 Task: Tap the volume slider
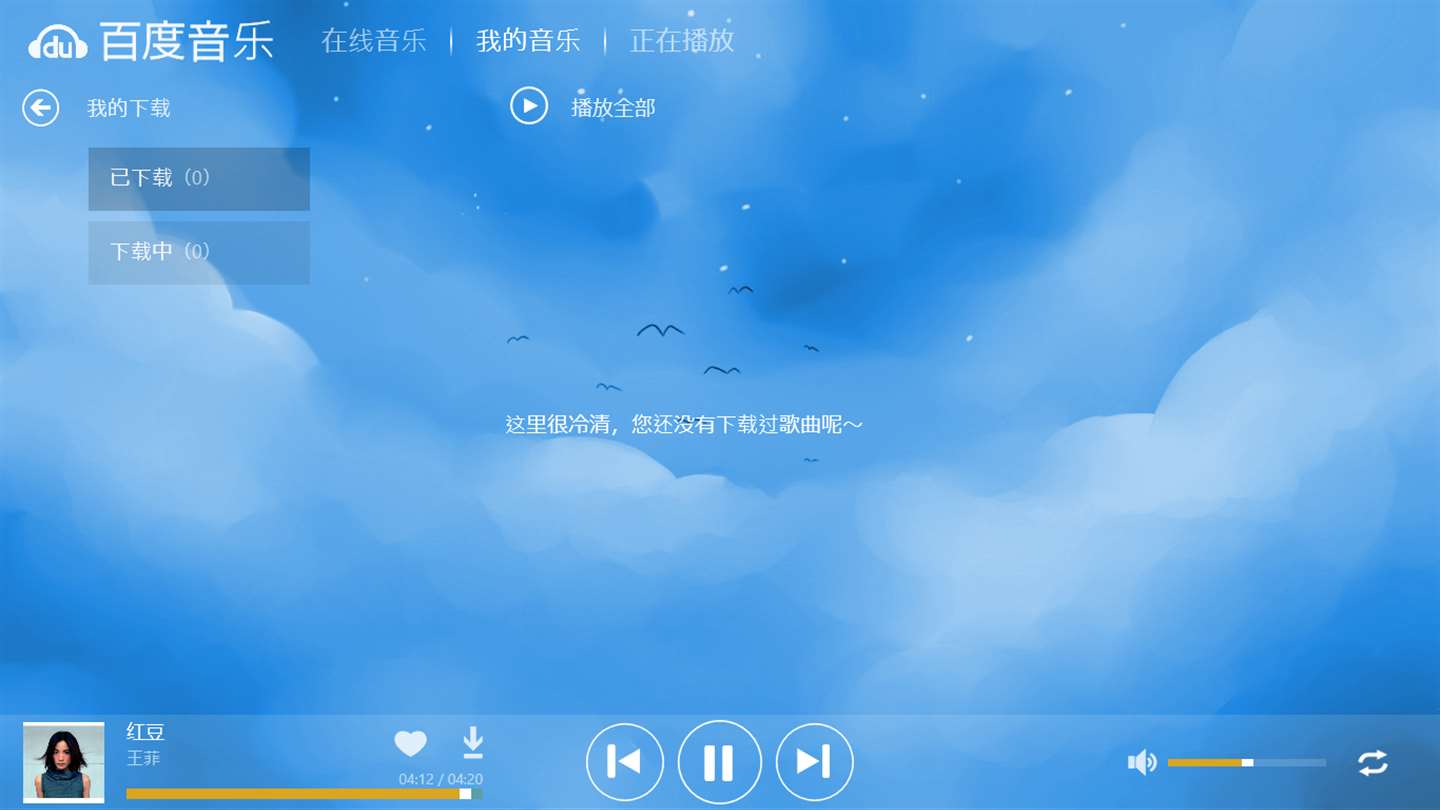coord(1246,763)
